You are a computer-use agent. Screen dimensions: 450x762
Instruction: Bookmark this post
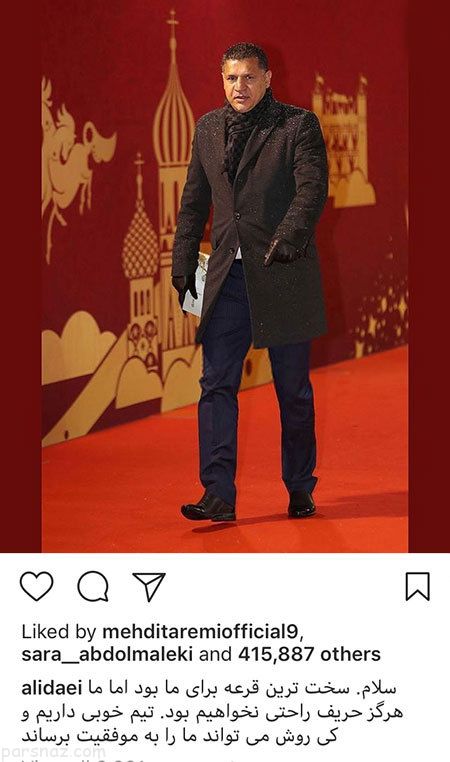coord(418,587)
